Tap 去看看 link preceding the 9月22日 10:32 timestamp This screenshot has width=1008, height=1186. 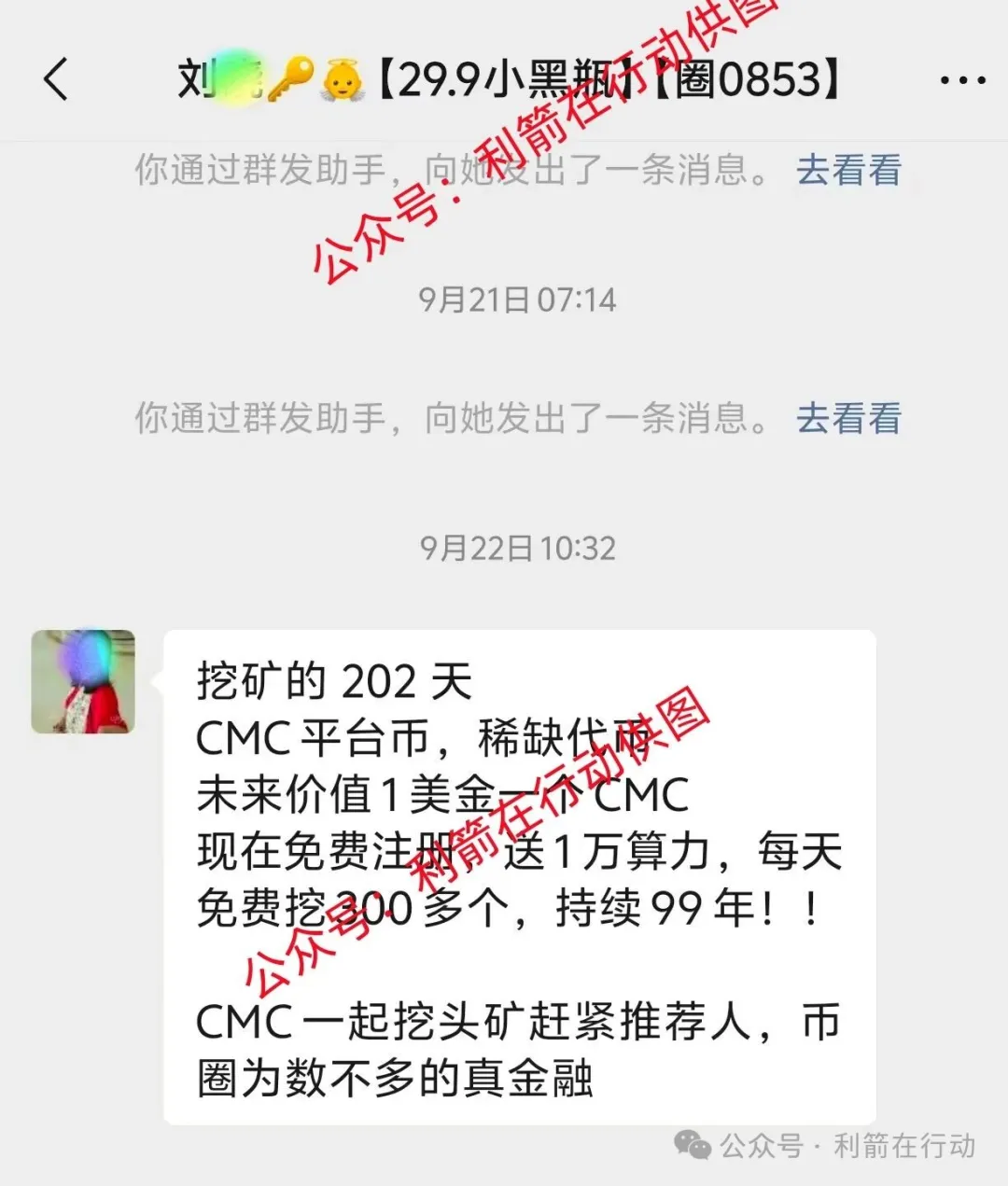(847, 418)
